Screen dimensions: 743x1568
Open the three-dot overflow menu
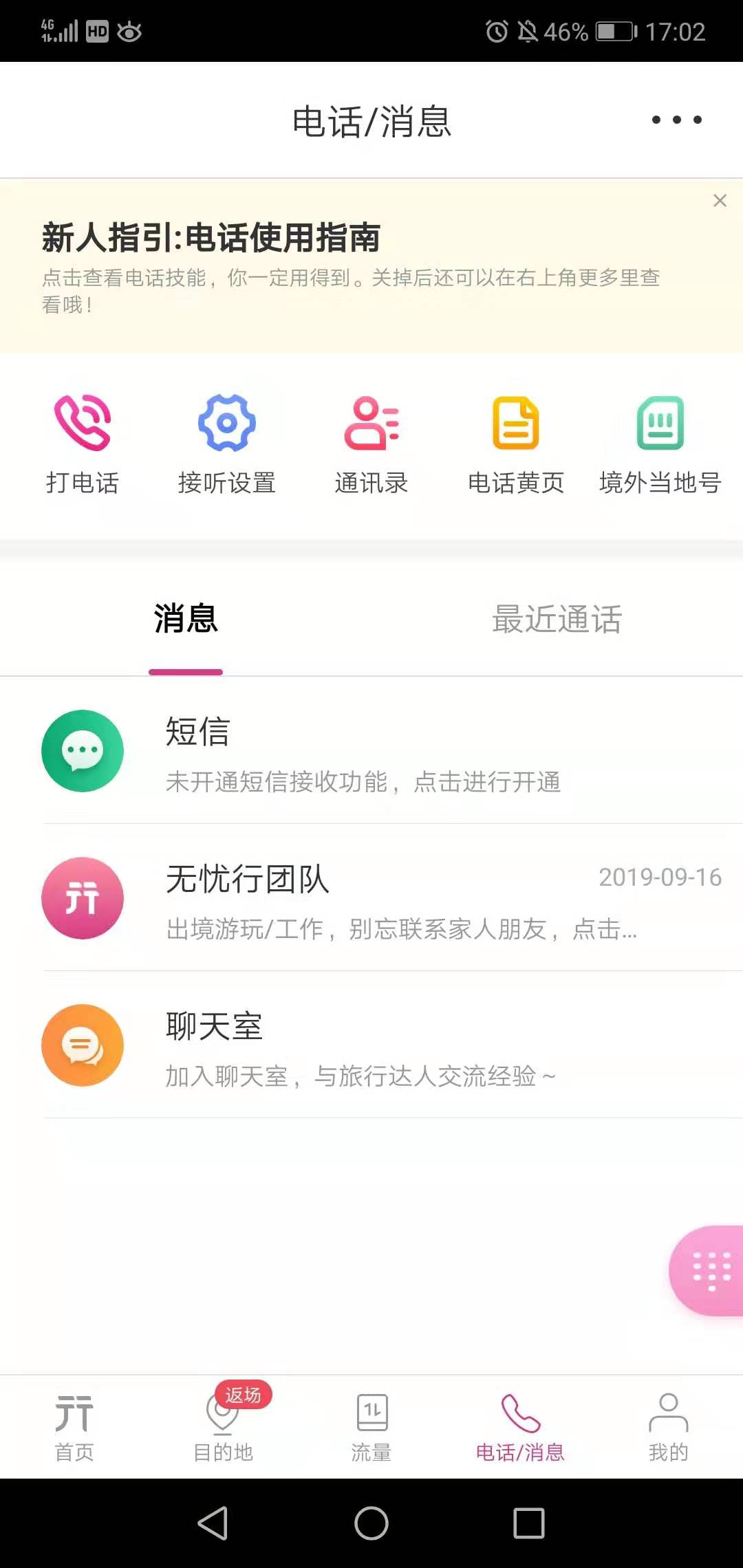pyautogui.click(x=677, y=120)
